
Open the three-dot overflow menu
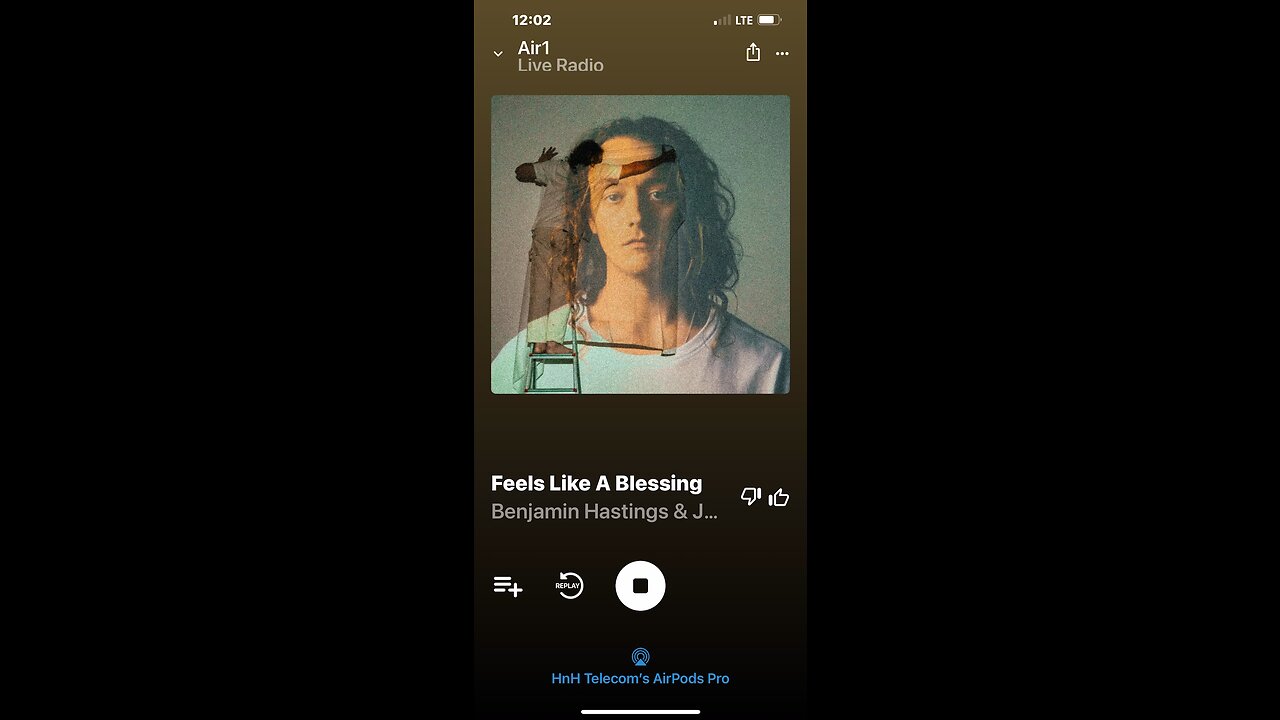pos(782,54)
